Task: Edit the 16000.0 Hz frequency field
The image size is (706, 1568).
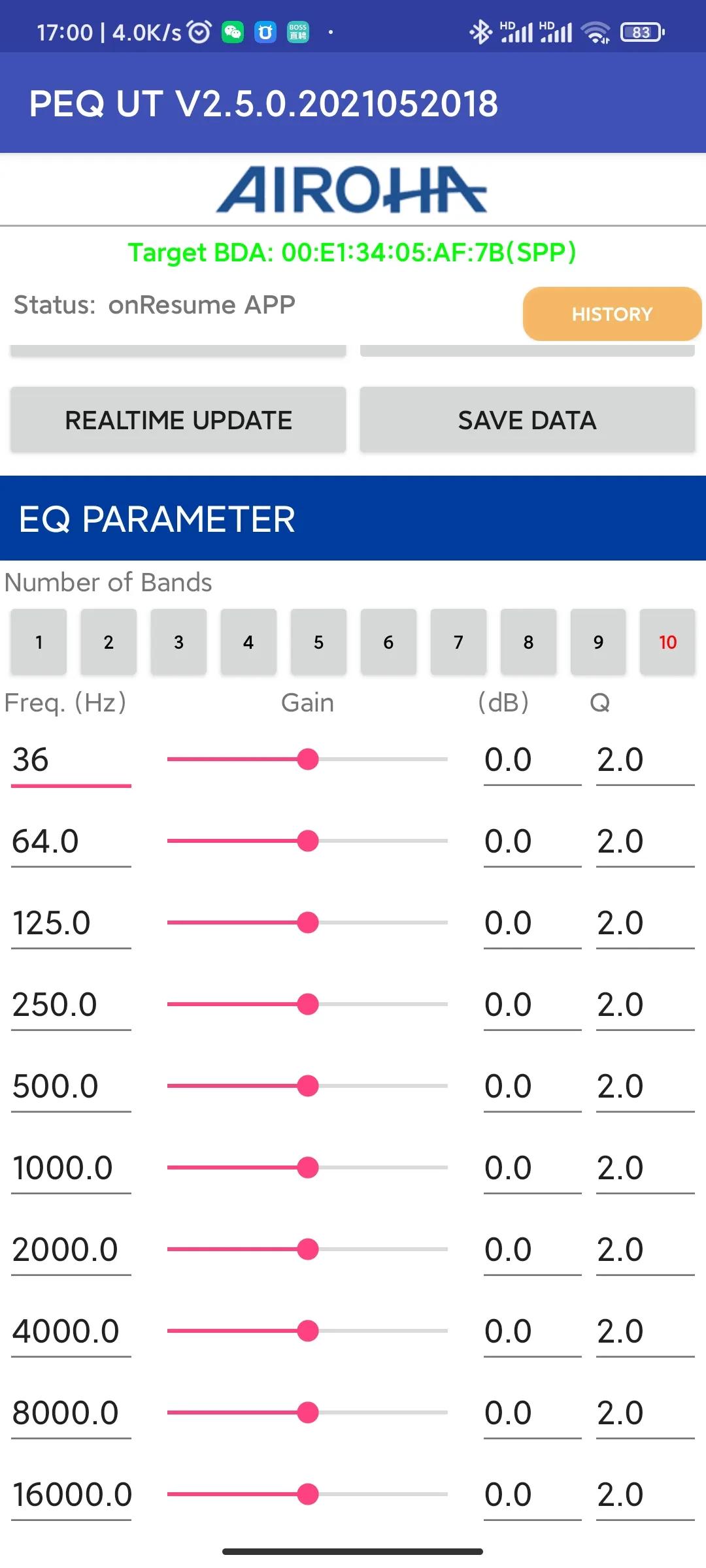Action: click(72, 1495)
